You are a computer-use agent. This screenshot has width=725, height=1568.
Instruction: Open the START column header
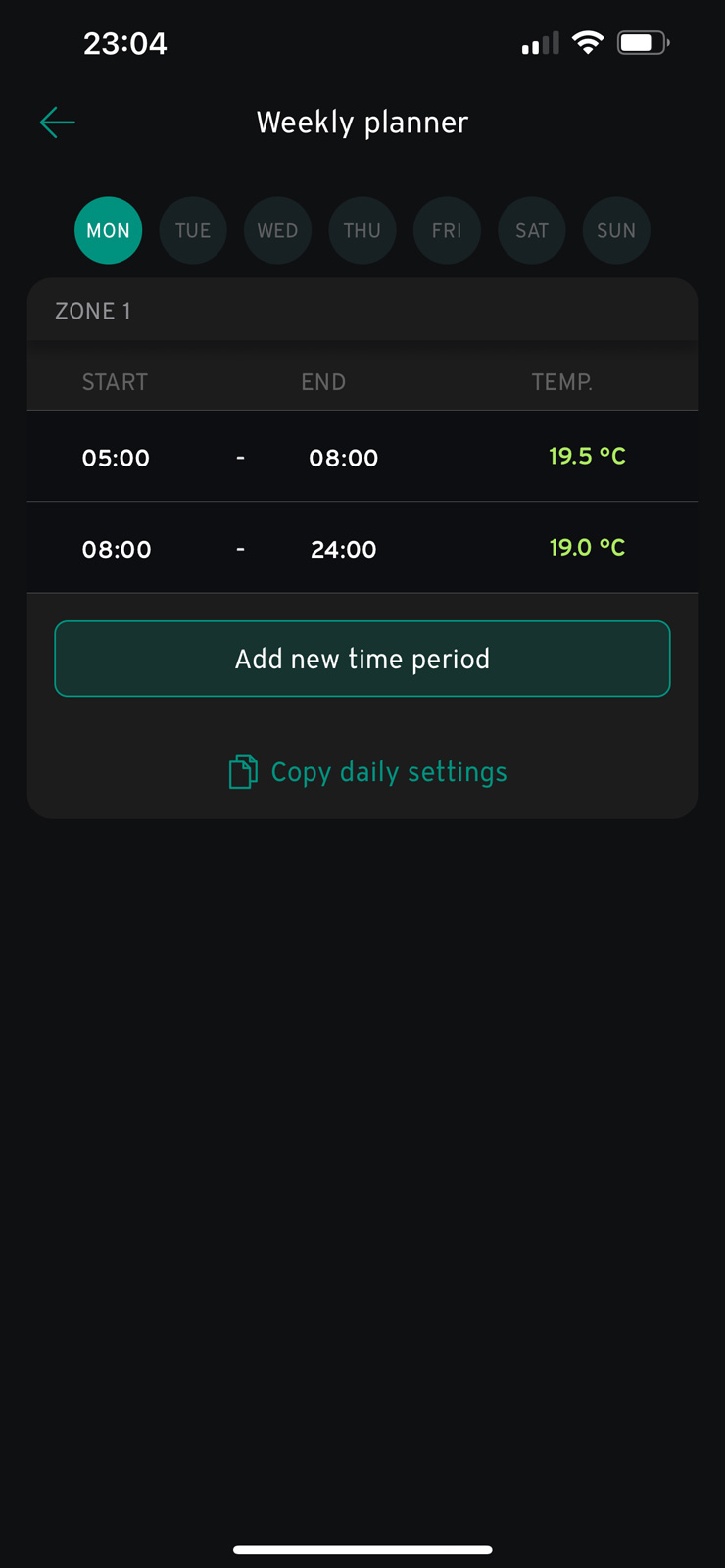[x=115, y=381]
